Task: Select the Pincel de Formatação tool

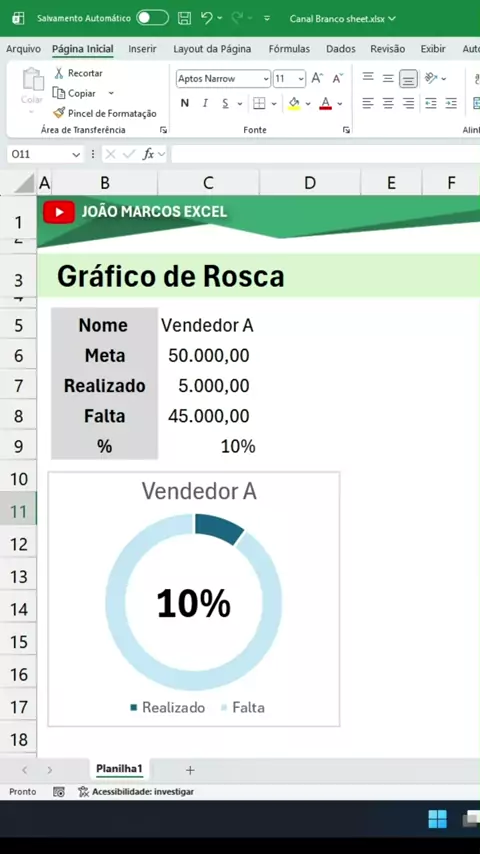Action: [105, 113]
